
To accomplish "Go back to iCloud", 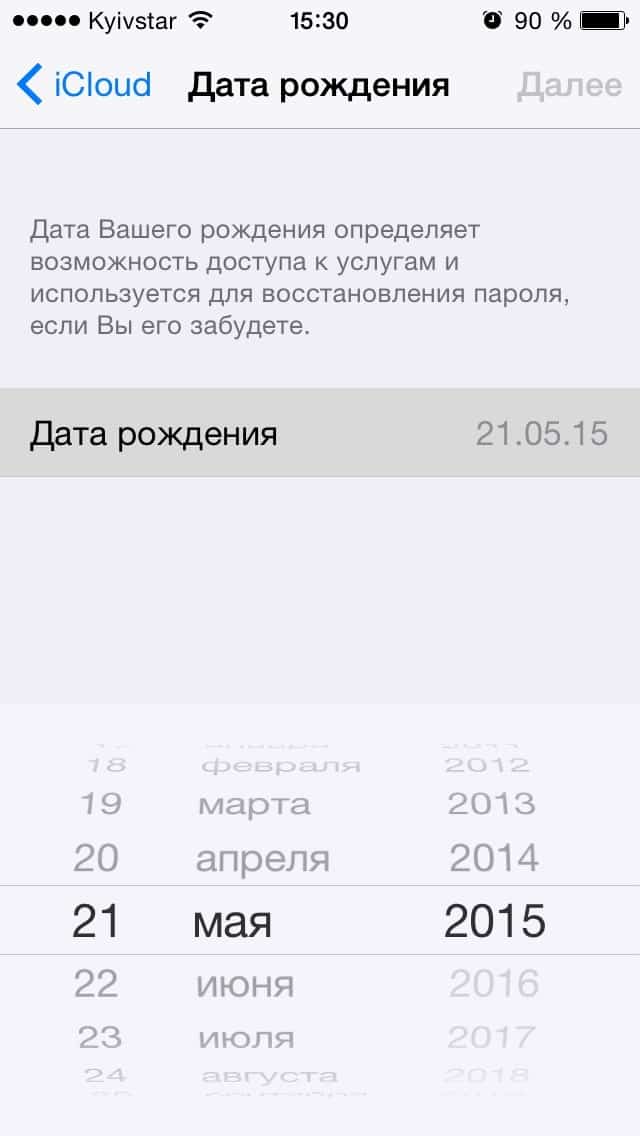I will tap(83, 85).
